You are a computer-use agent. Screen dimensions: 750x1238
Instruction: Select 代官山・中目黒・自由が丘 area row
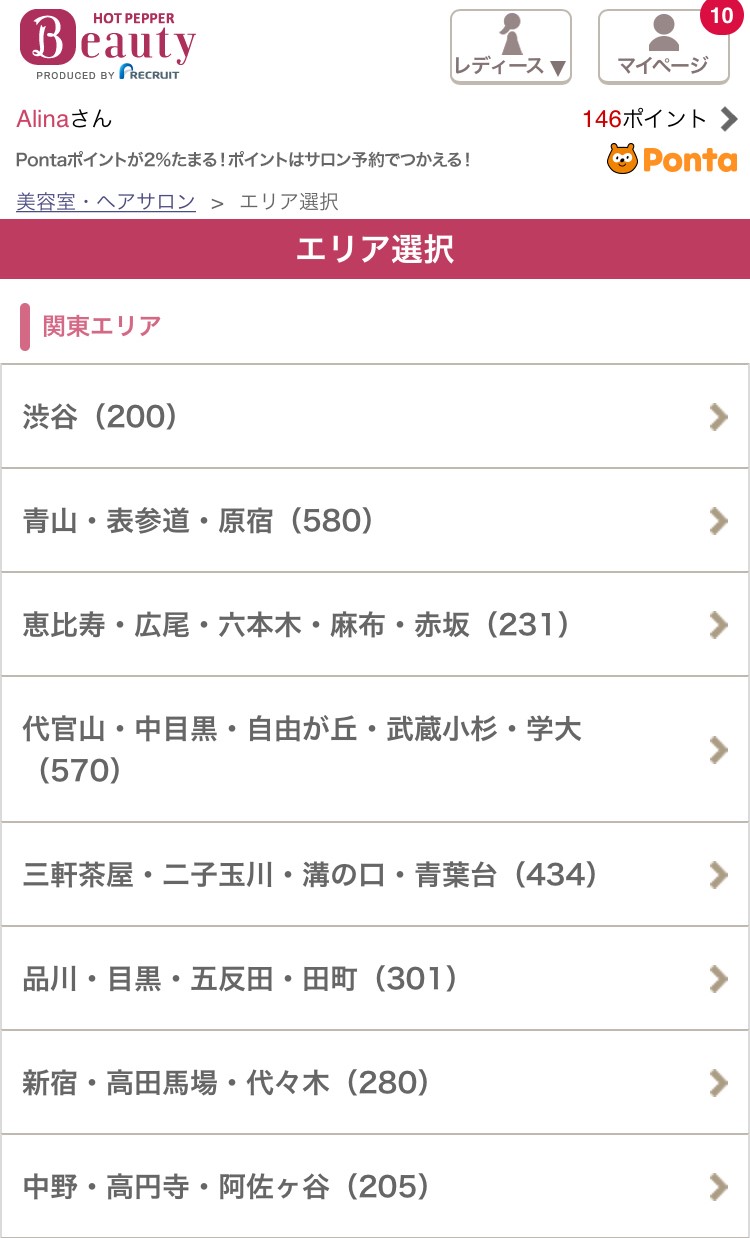pyautogui.click(x=375, y=750)
